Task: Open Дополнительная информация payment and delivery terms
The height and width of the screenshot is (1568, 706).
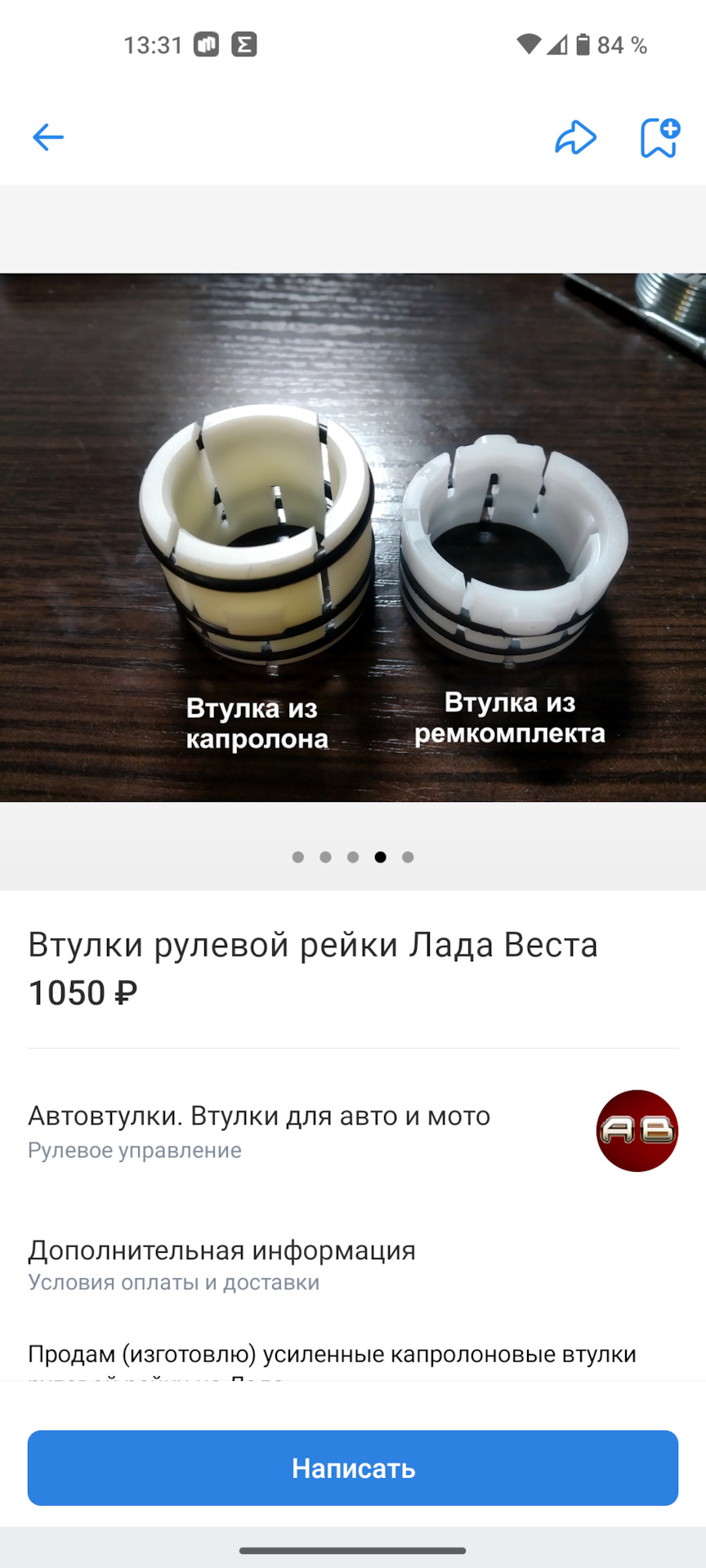Action: [222, 1264]
